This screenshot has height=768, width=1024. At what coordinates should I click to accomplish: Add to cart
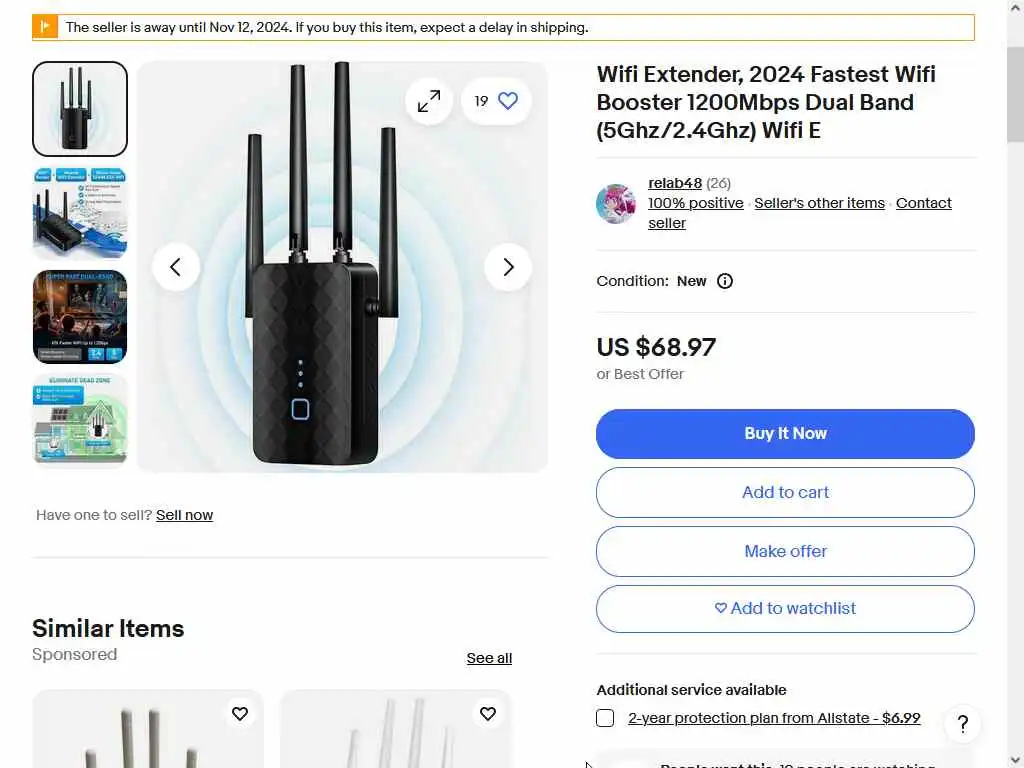[785, 492]
